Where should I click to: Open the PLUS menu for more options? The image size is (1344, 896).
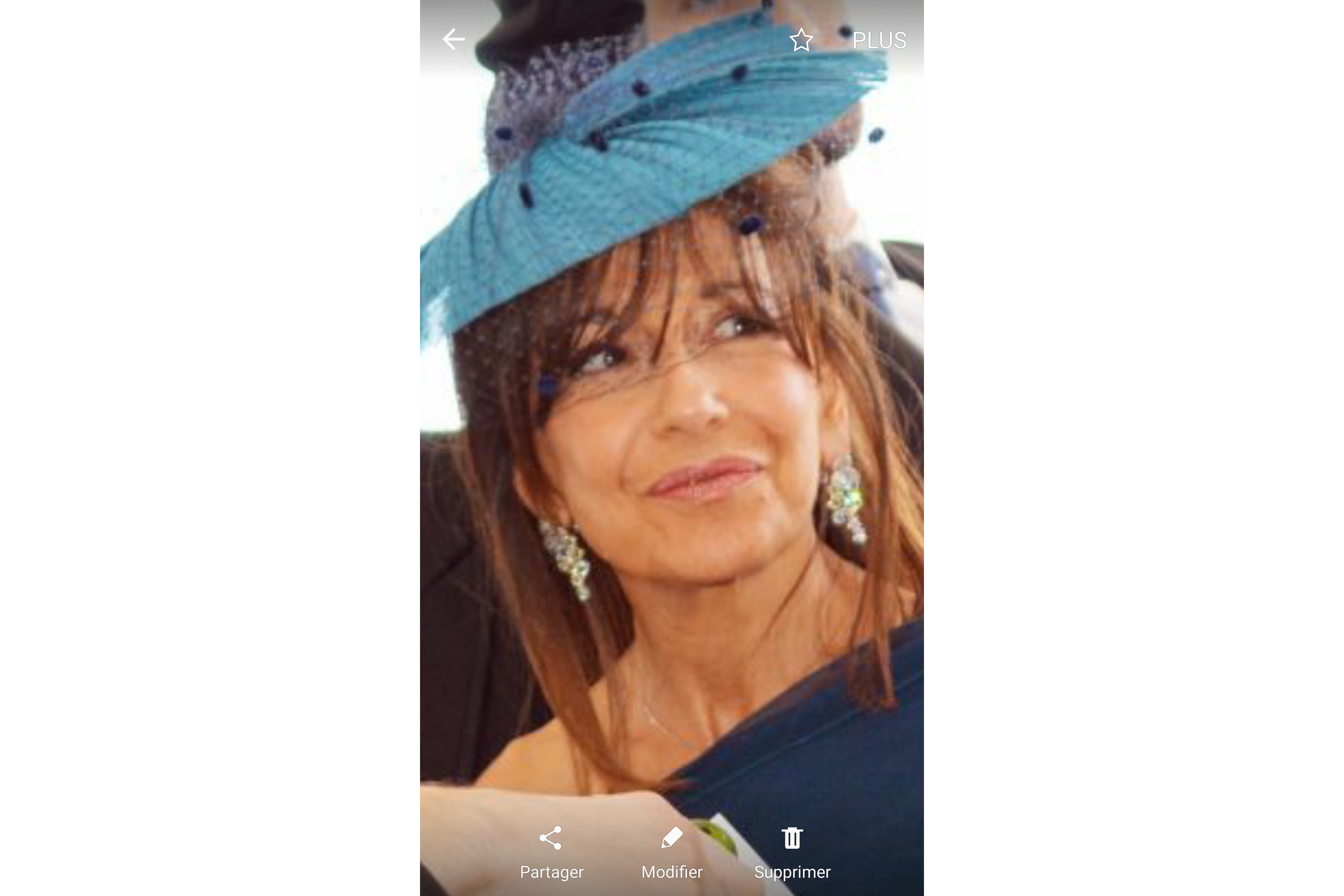point(879,40)
